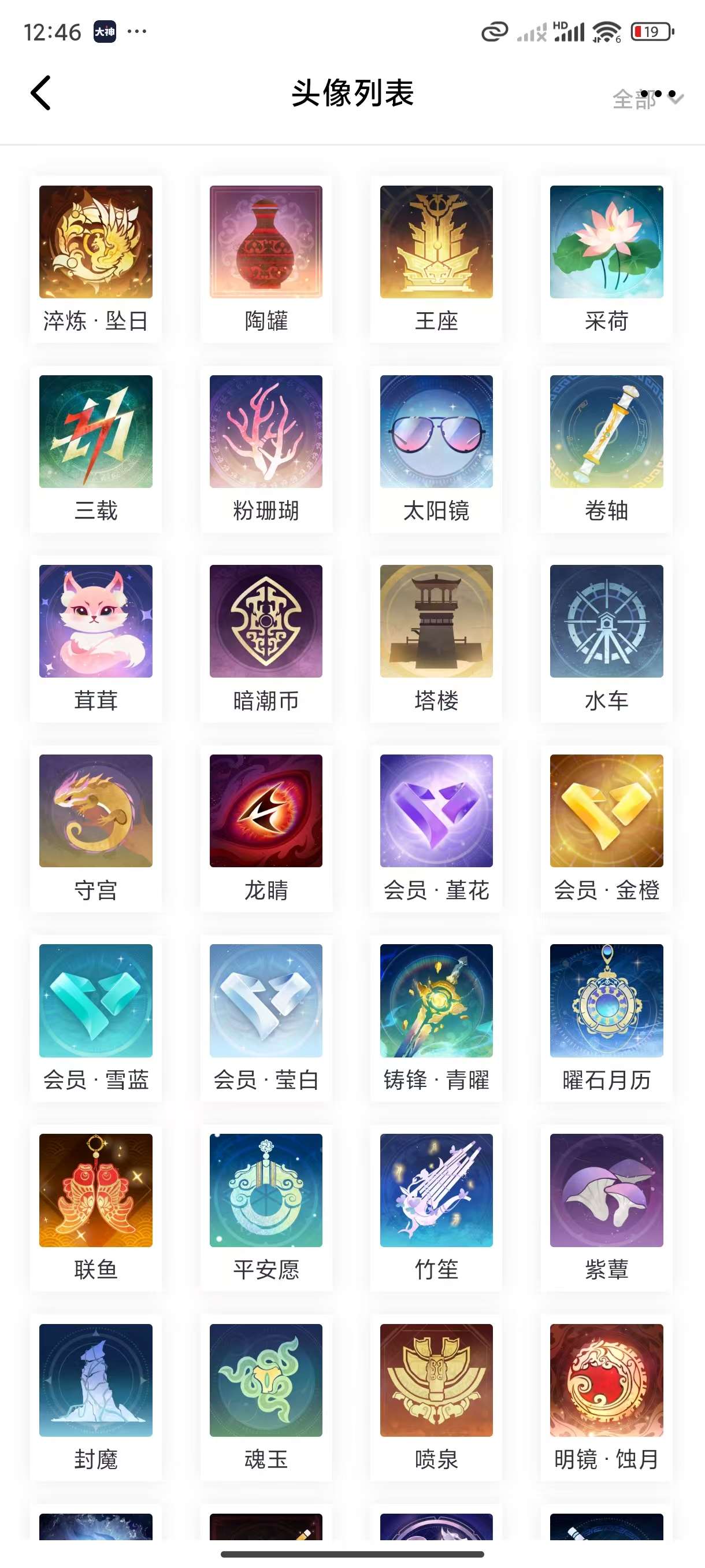Image resolution: width=705 pixels, height=1568 pixels.
Task: Go back using the top-left arrow
Action: [41, 93]
